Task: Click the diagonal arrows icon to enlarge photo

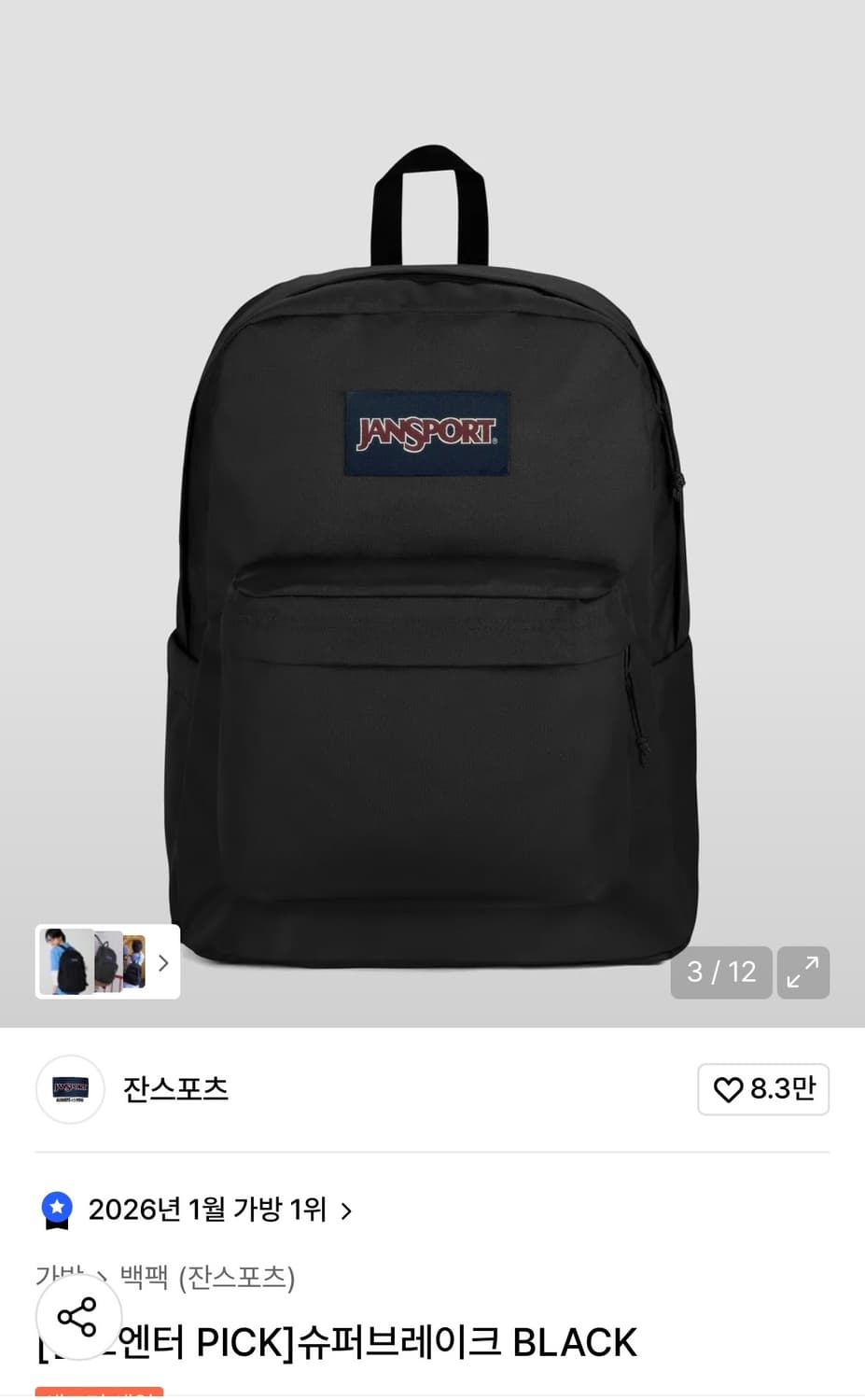Action: click(802, 973)
